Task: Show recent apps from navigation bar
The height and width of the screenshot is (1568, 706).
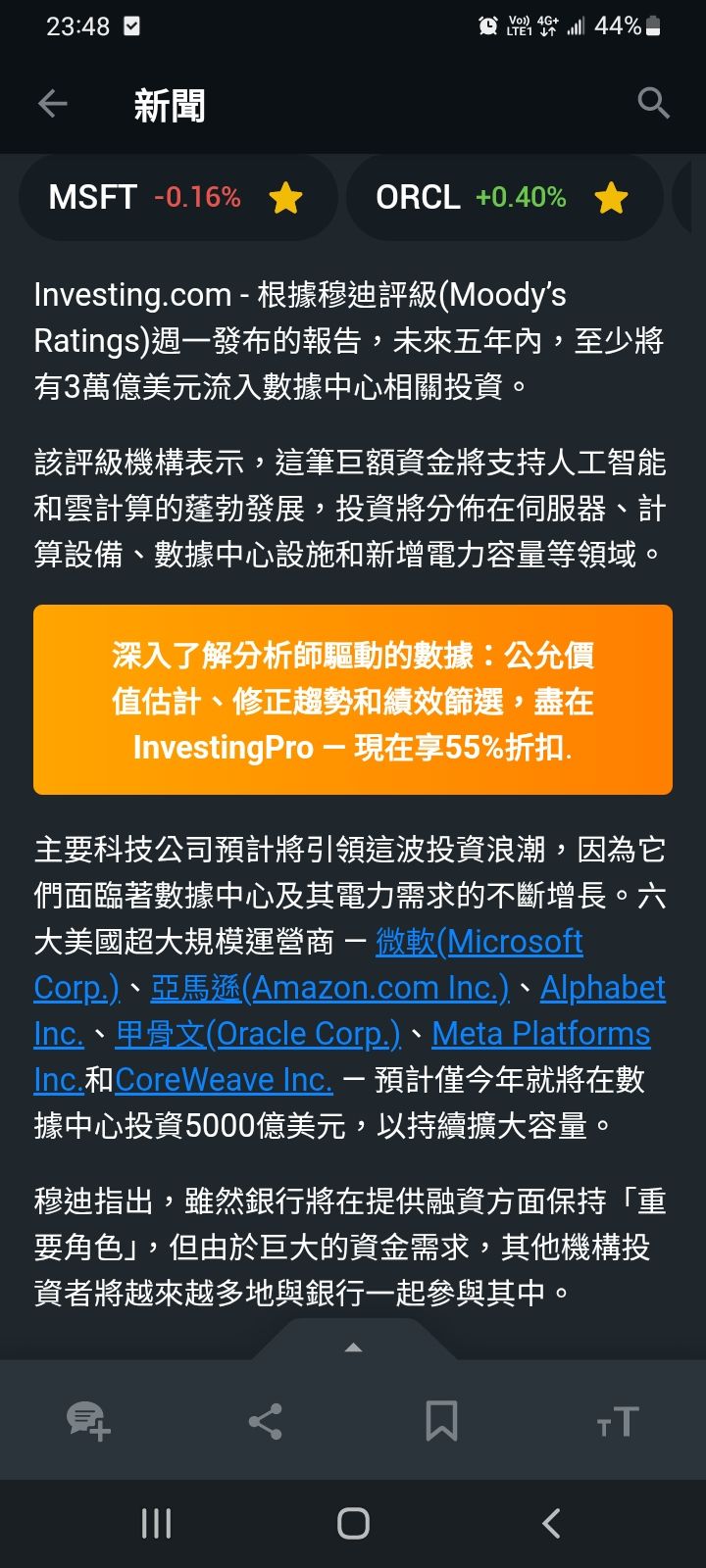Action: (x=157, y=1523)
